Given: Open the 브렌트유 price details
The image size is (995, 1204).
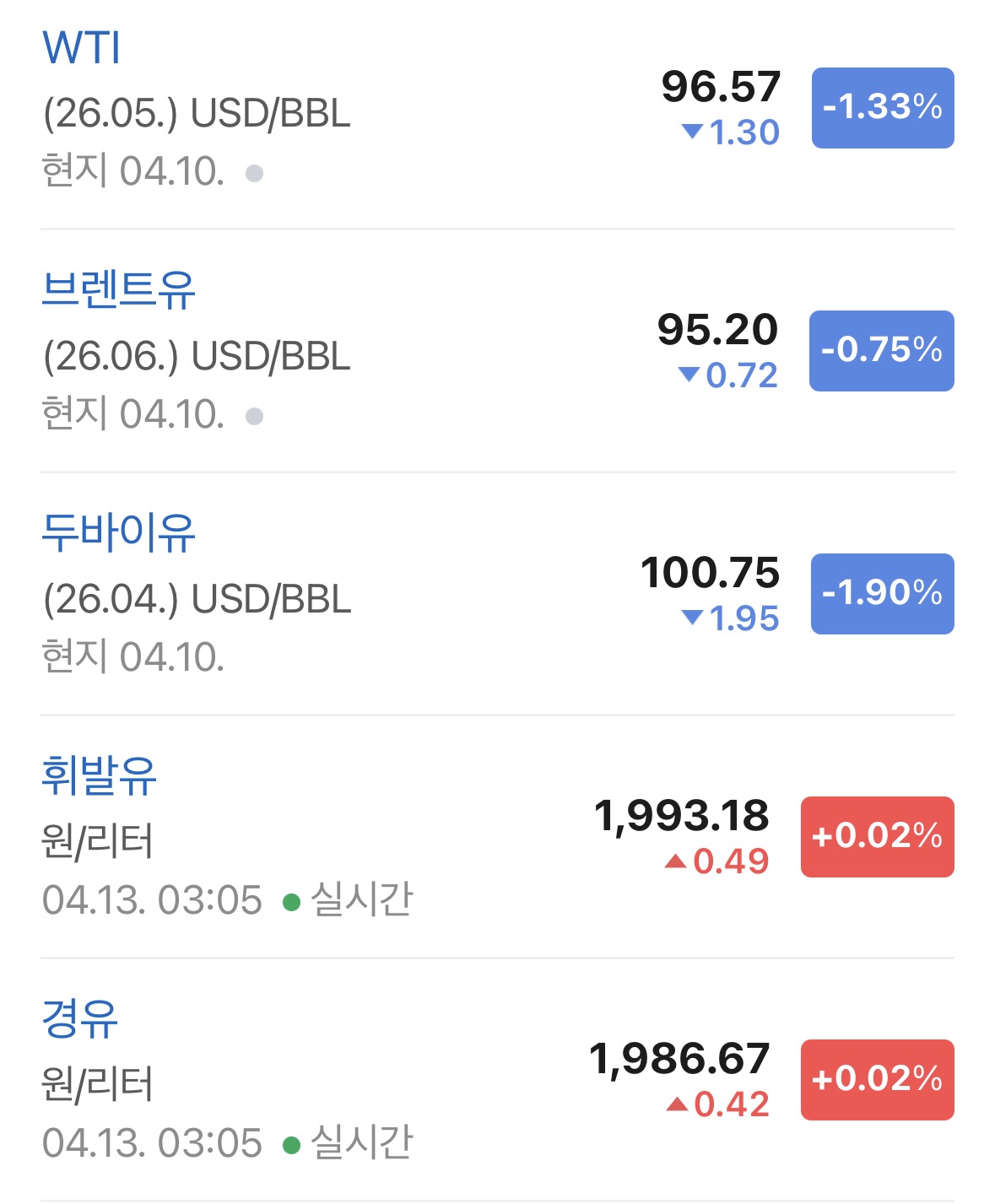Looking at the screenshot, I should point(497,350).
